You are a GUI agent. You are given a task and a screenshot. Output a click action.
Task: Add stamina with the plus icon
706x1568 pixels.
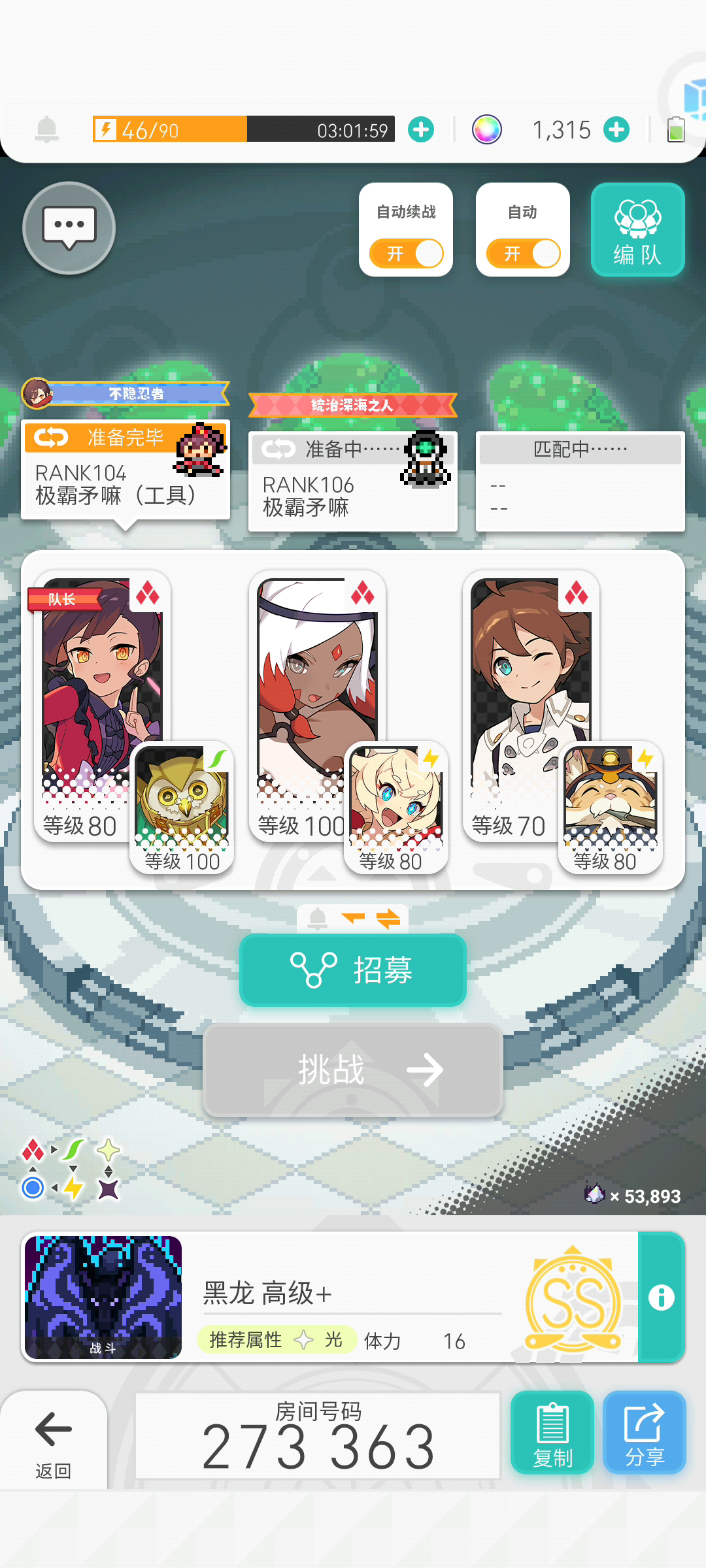[x=421, y=129]
